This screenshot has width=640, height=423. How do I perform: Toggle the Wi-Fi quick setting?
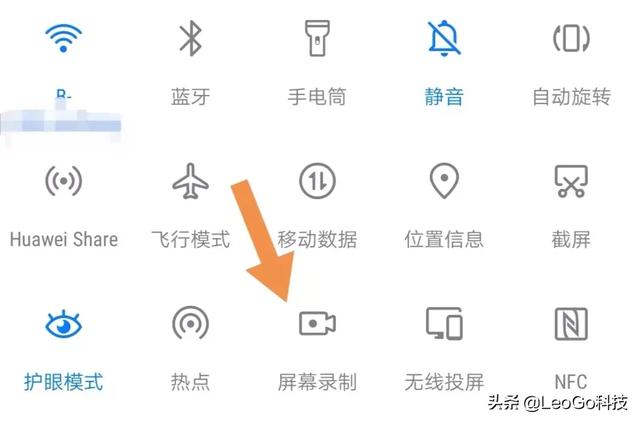(63, 38)
